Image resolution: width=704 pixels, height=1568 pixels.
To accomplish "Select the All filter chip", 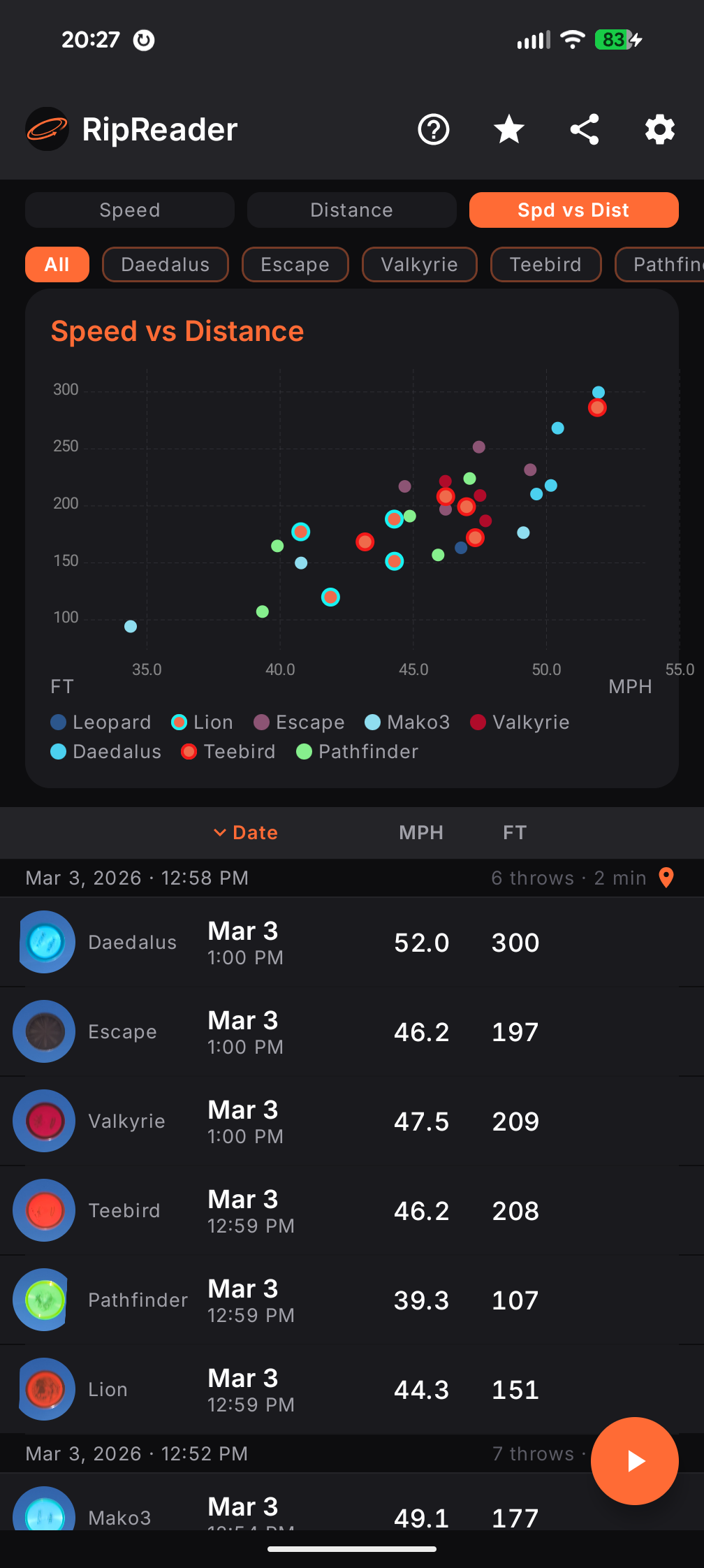I will pos(57,264).
